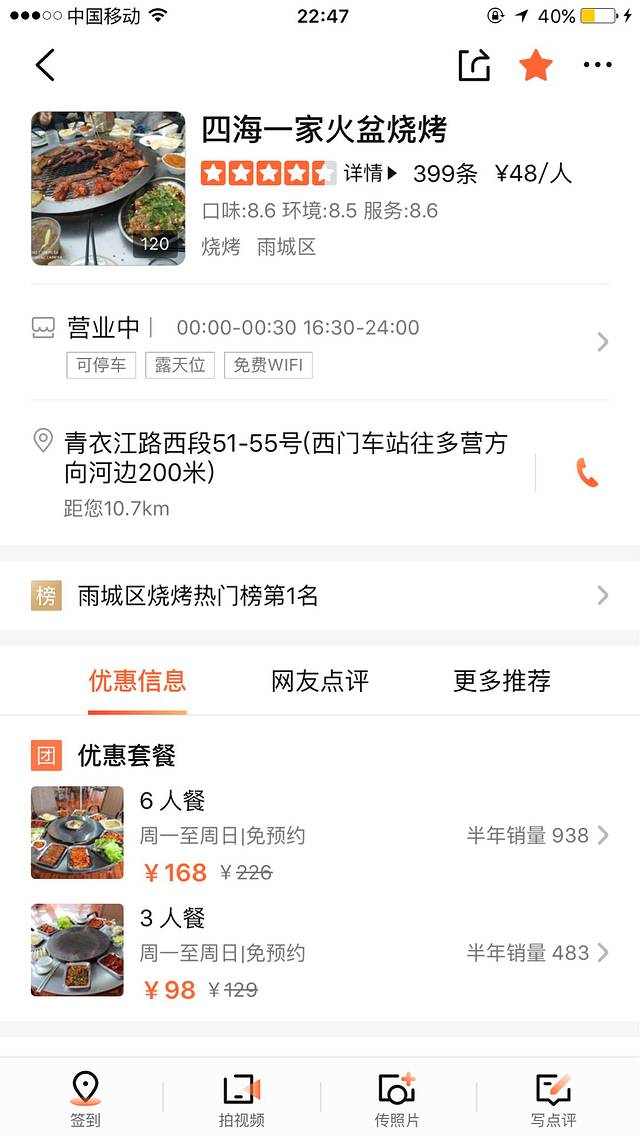Open 雨城区烧烤热门榜第1名 ranking
640x1137 pixels.
pyautogui.click(x=320, y=596)
